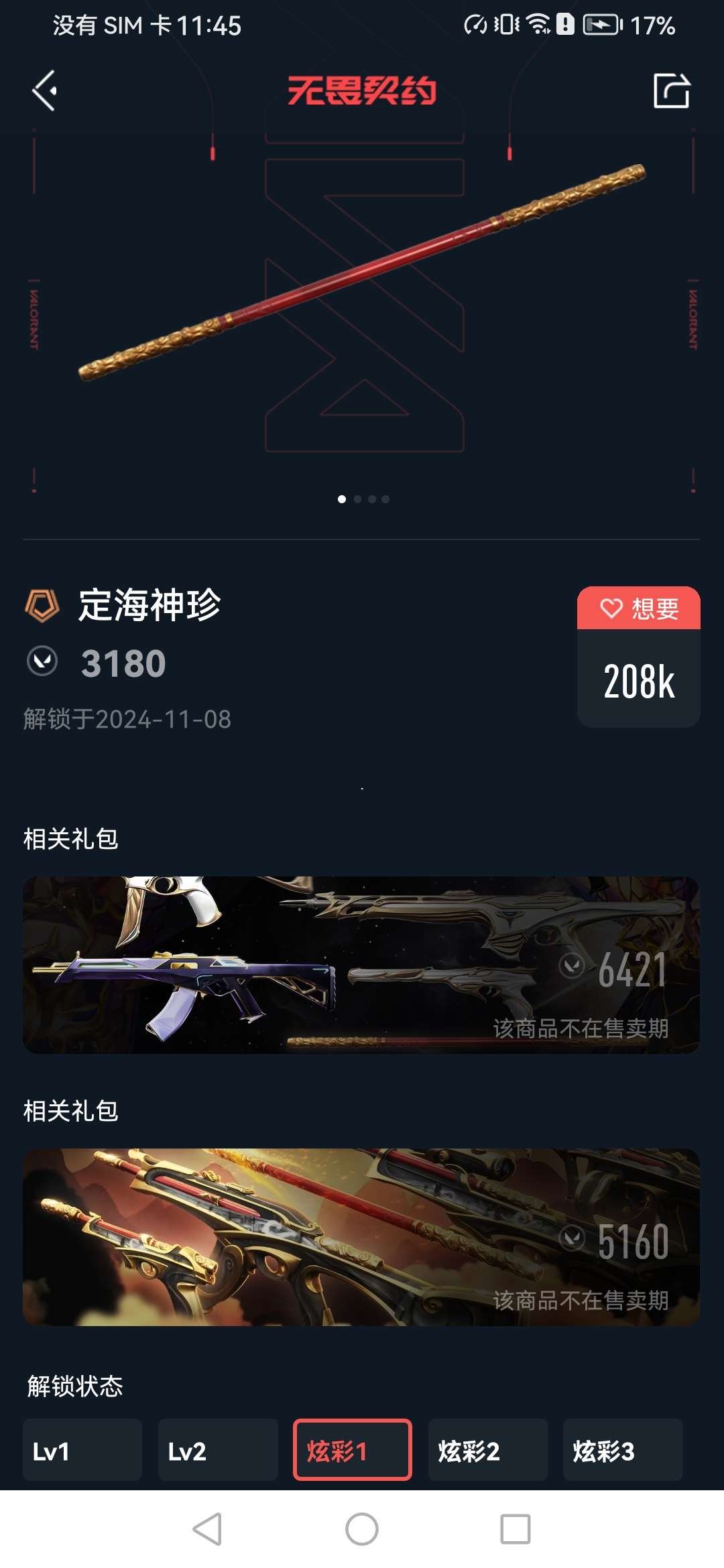
Task: Select the 炫彩1 variant
Action: (353, 1451)
